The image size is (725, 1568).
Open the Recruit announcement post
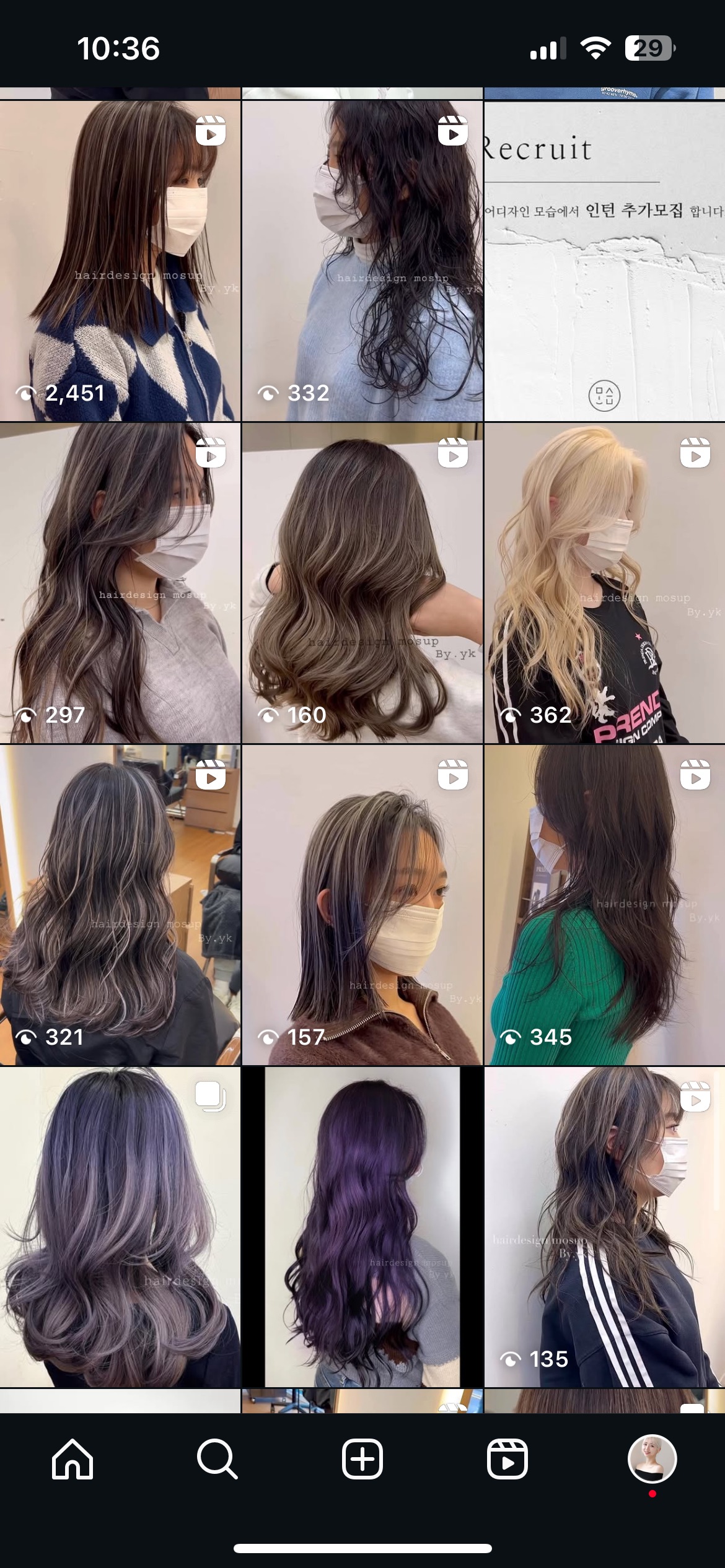tap(604, 260)
